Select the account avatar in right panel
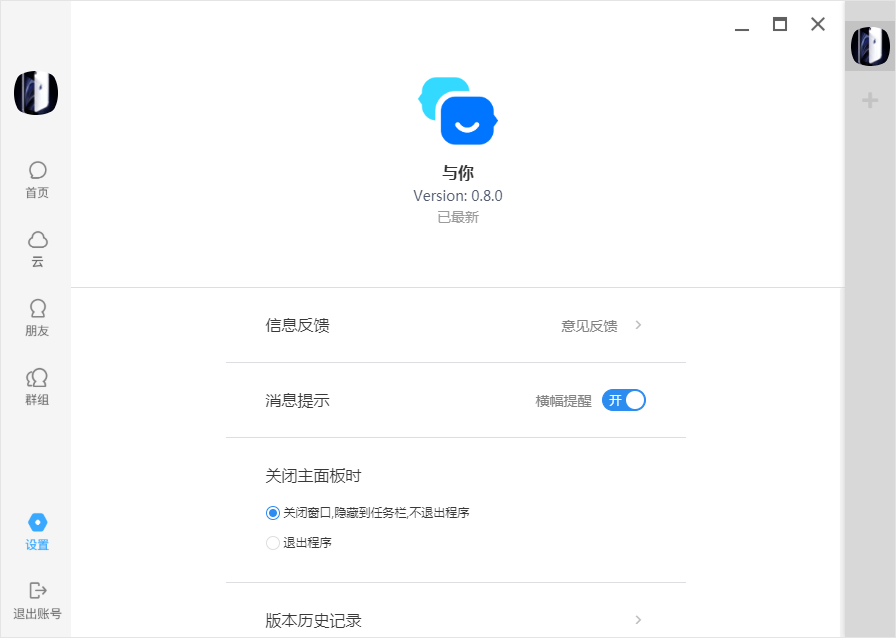Screen dimensions: 896x638 pos(870,46)
